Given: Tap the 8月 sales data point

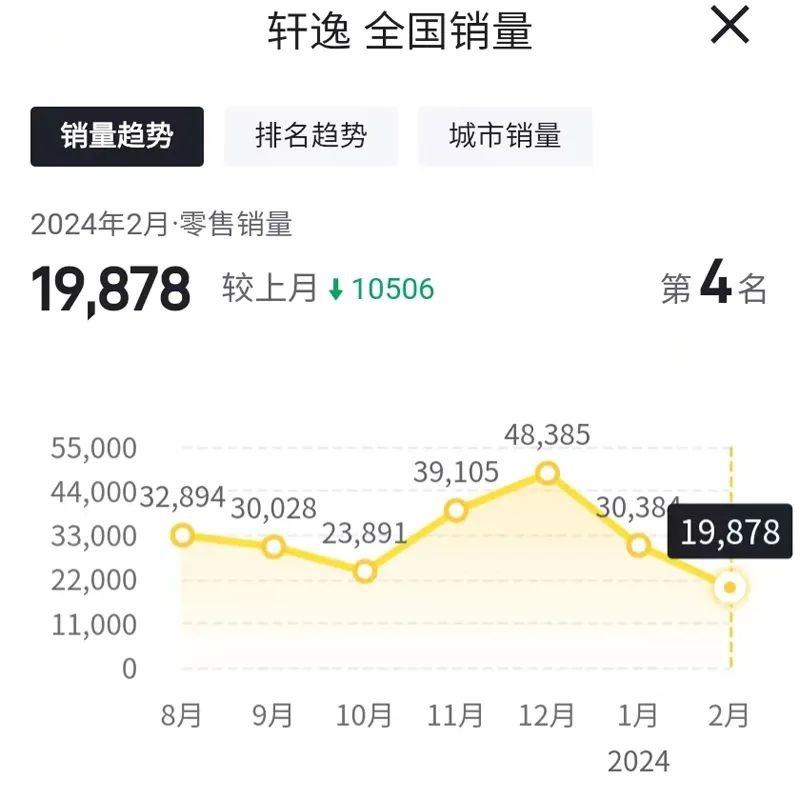Looking at the screenshot, I should [x=182, y=535].
